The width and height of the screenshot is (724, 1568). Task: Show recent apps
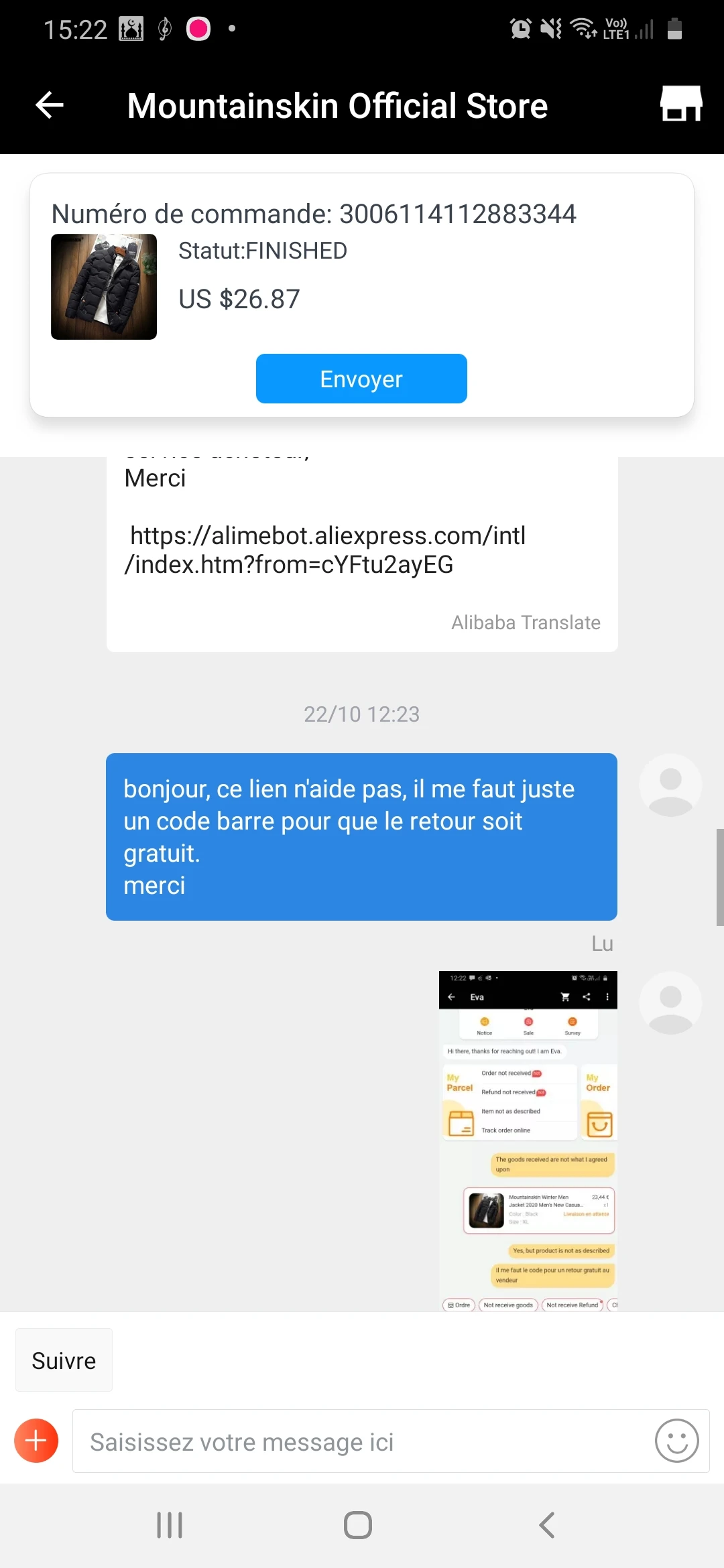click(170, 1525)
